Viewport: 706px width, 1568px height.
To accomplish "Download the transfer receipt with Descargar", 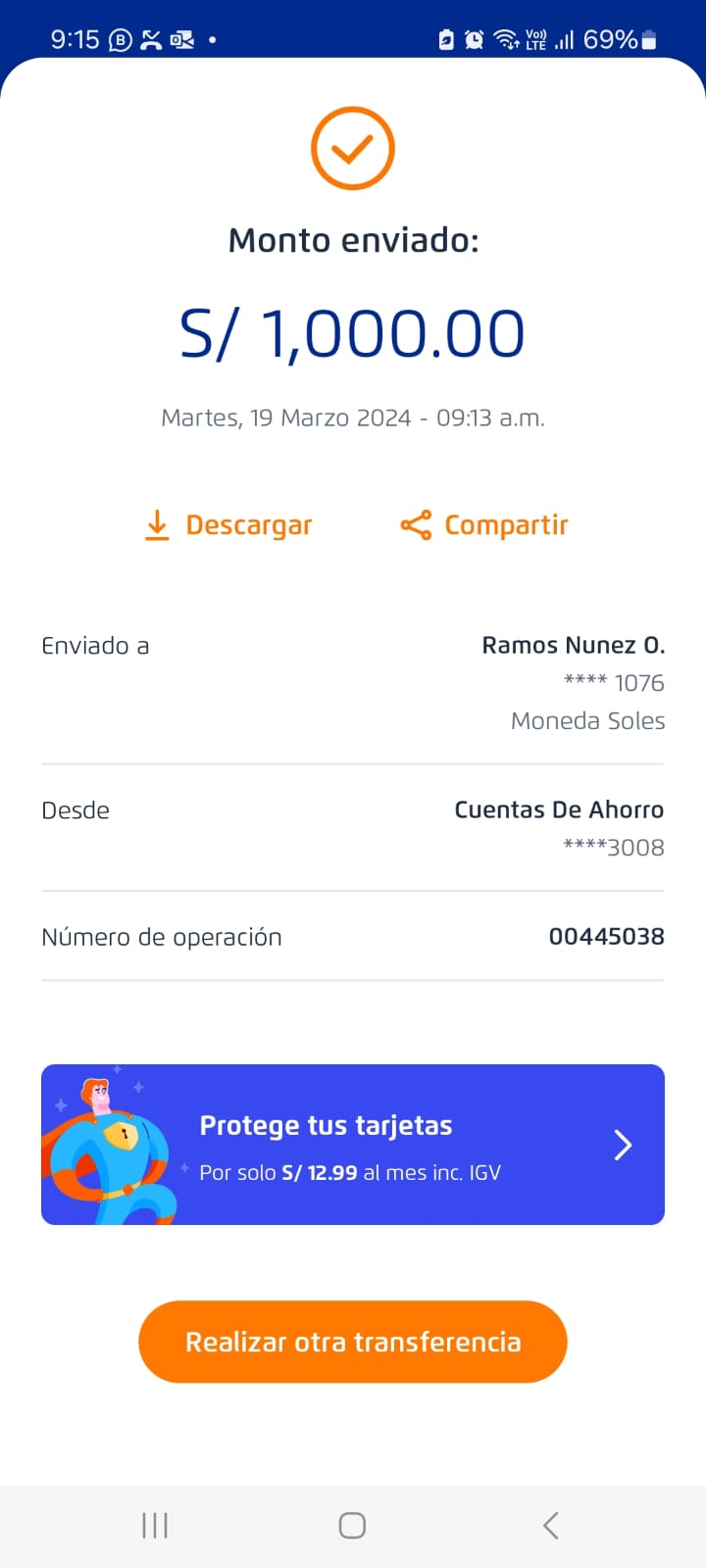I will pos(228,525).
